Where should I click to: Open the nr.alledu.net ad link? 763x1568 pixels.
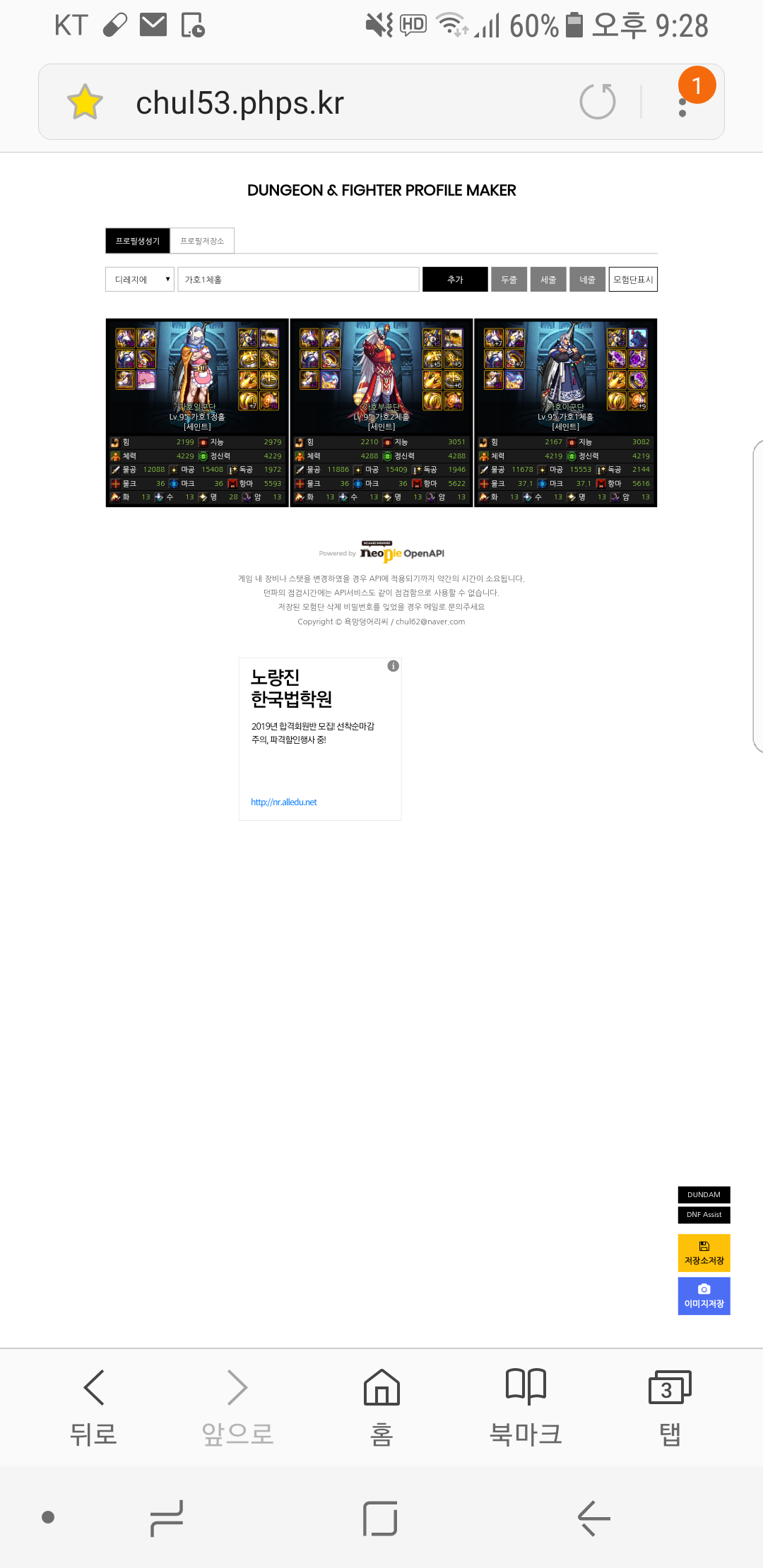click(x=284, y=802)
